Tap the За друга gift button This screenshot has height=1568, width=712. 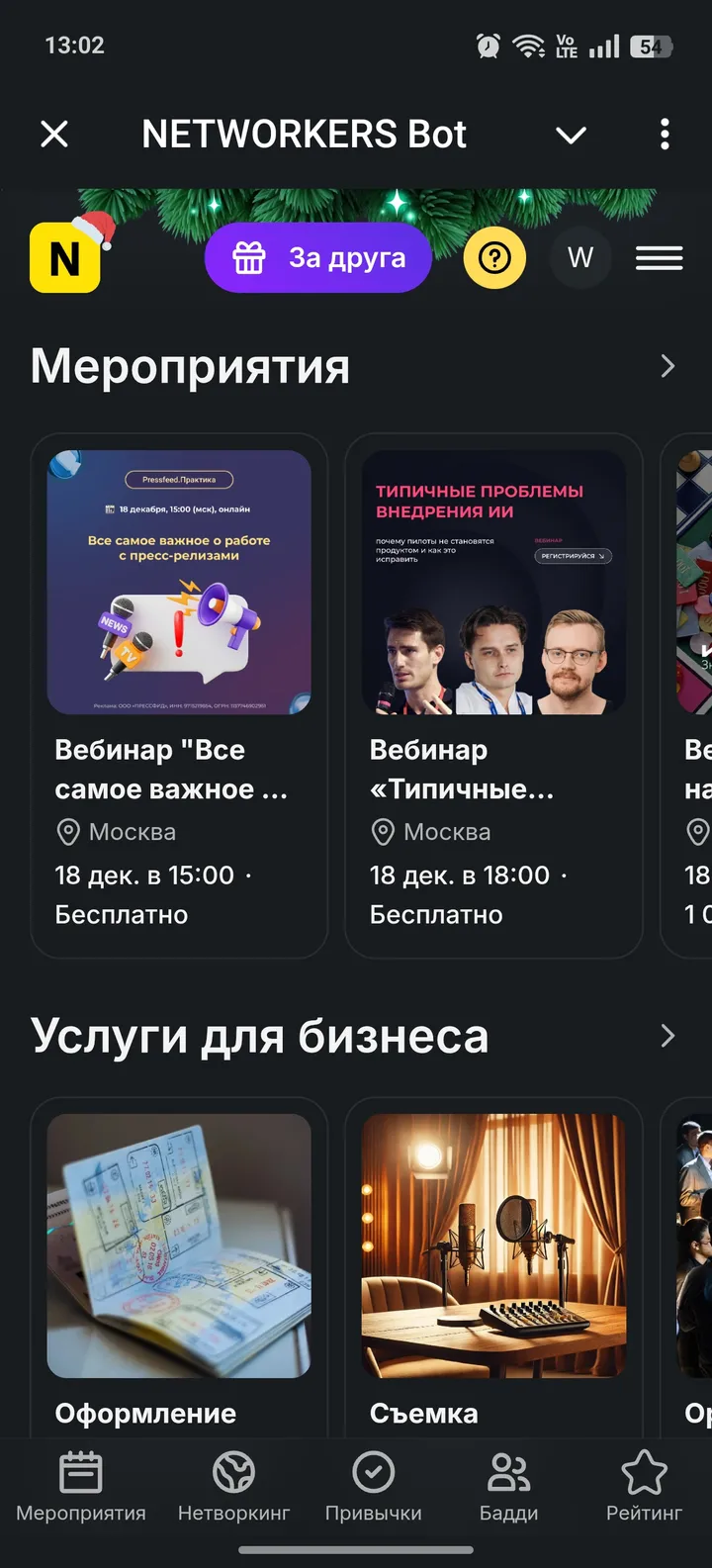pyautogui.click(x=318, y=258)
